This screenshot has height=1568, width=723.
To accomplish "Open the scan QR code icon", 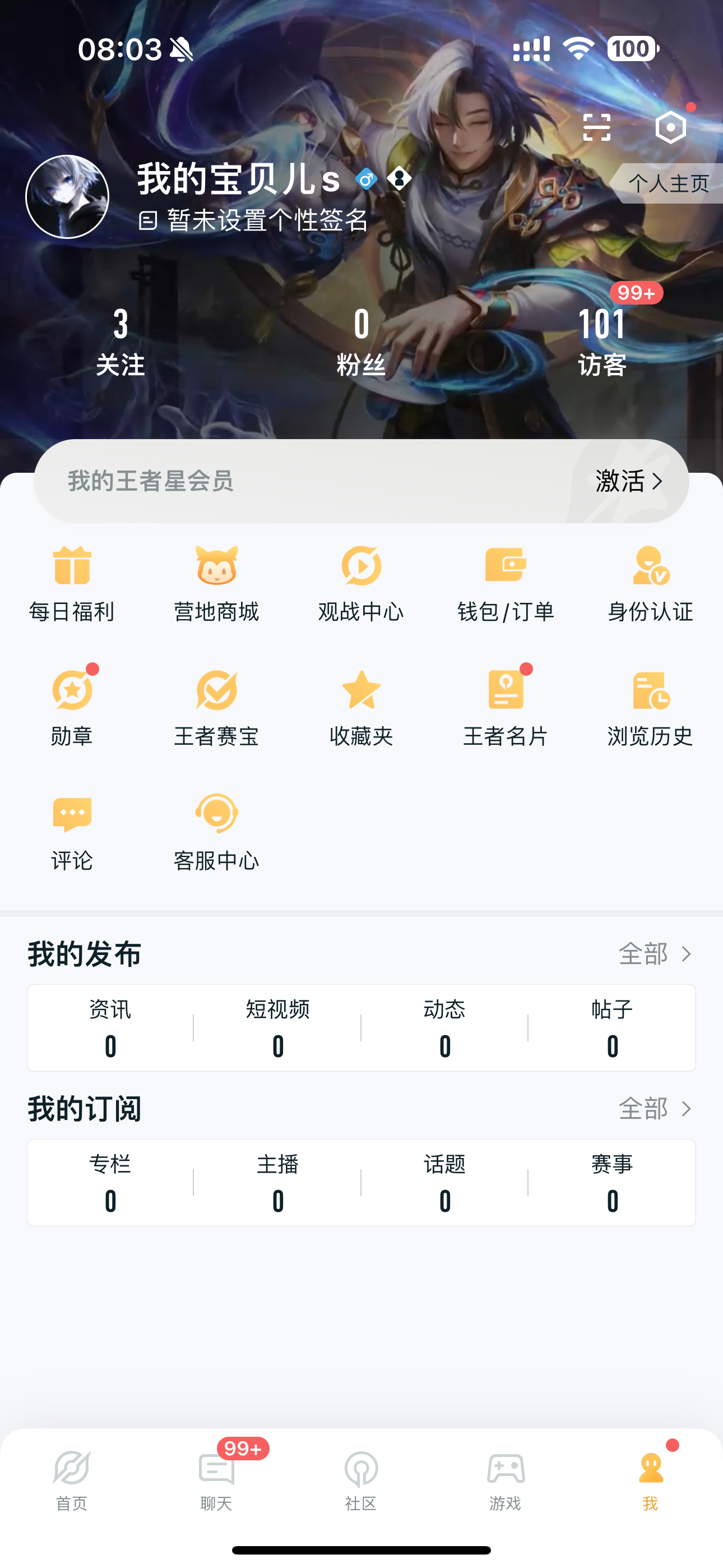I will tap(596, 127).
